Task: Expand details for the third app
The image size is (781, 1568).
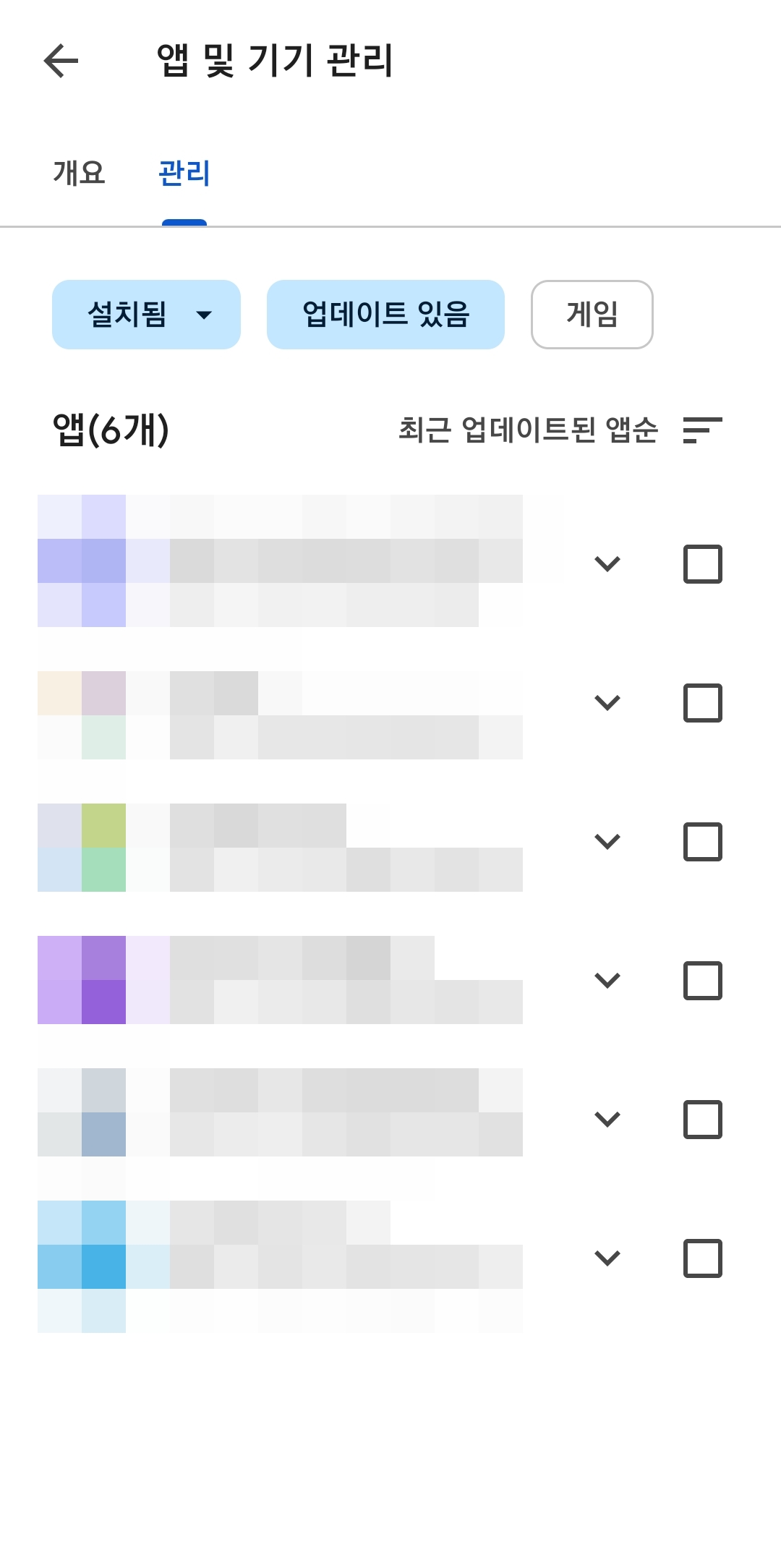Action: [607, 841]
